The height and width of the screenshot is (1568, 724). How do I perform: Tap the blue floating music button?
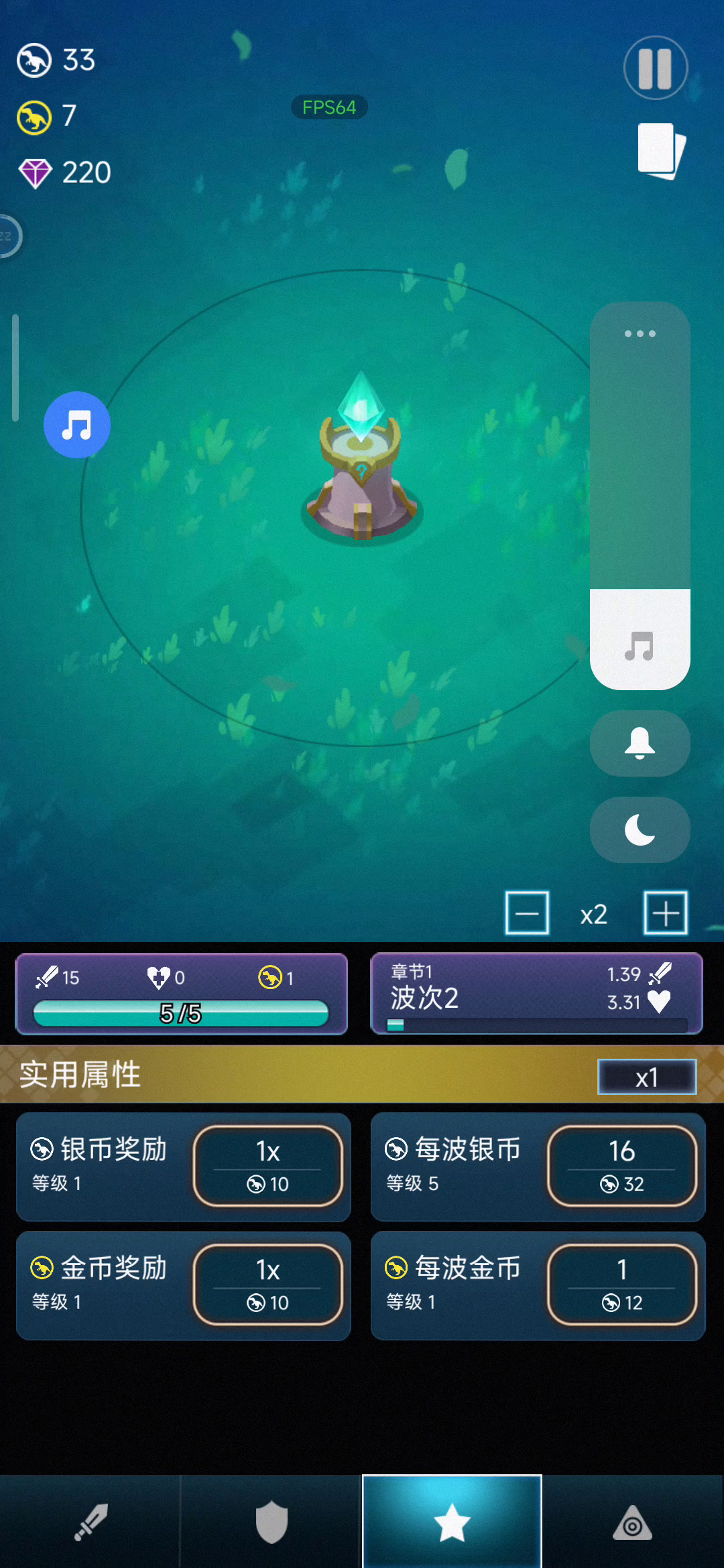77,425
